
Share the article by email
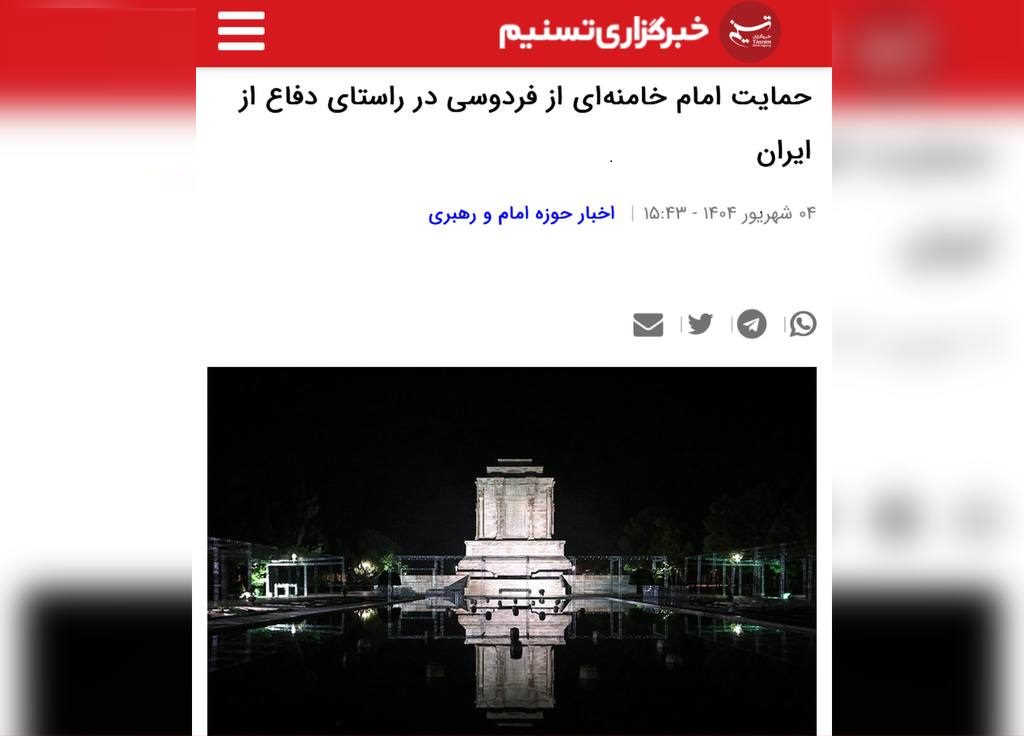click(648, 325)
